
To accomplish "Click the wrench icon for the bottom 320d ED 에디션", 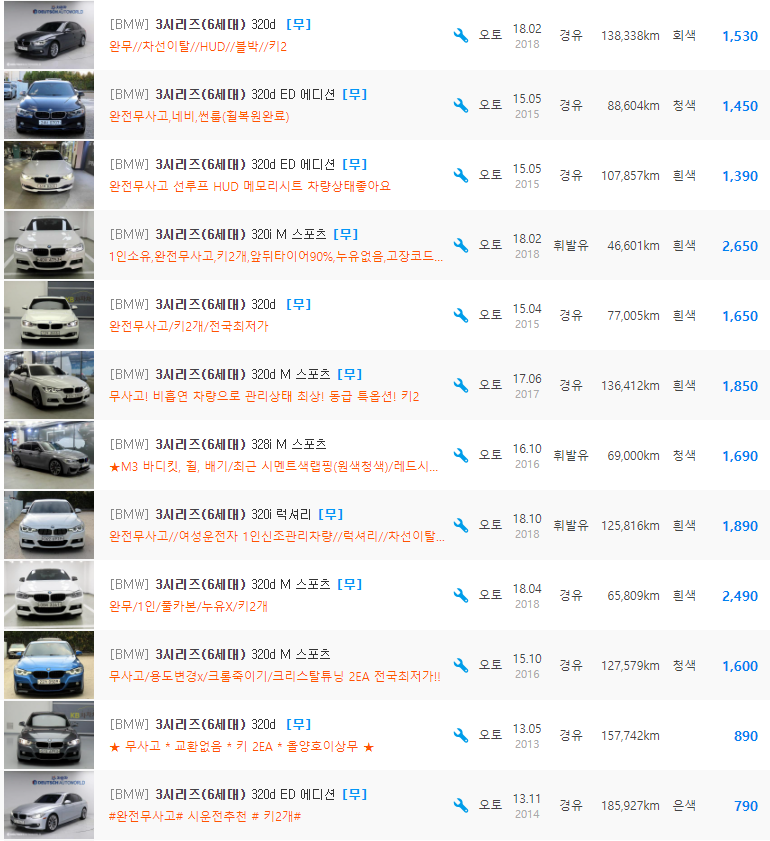I will [460, 804].
